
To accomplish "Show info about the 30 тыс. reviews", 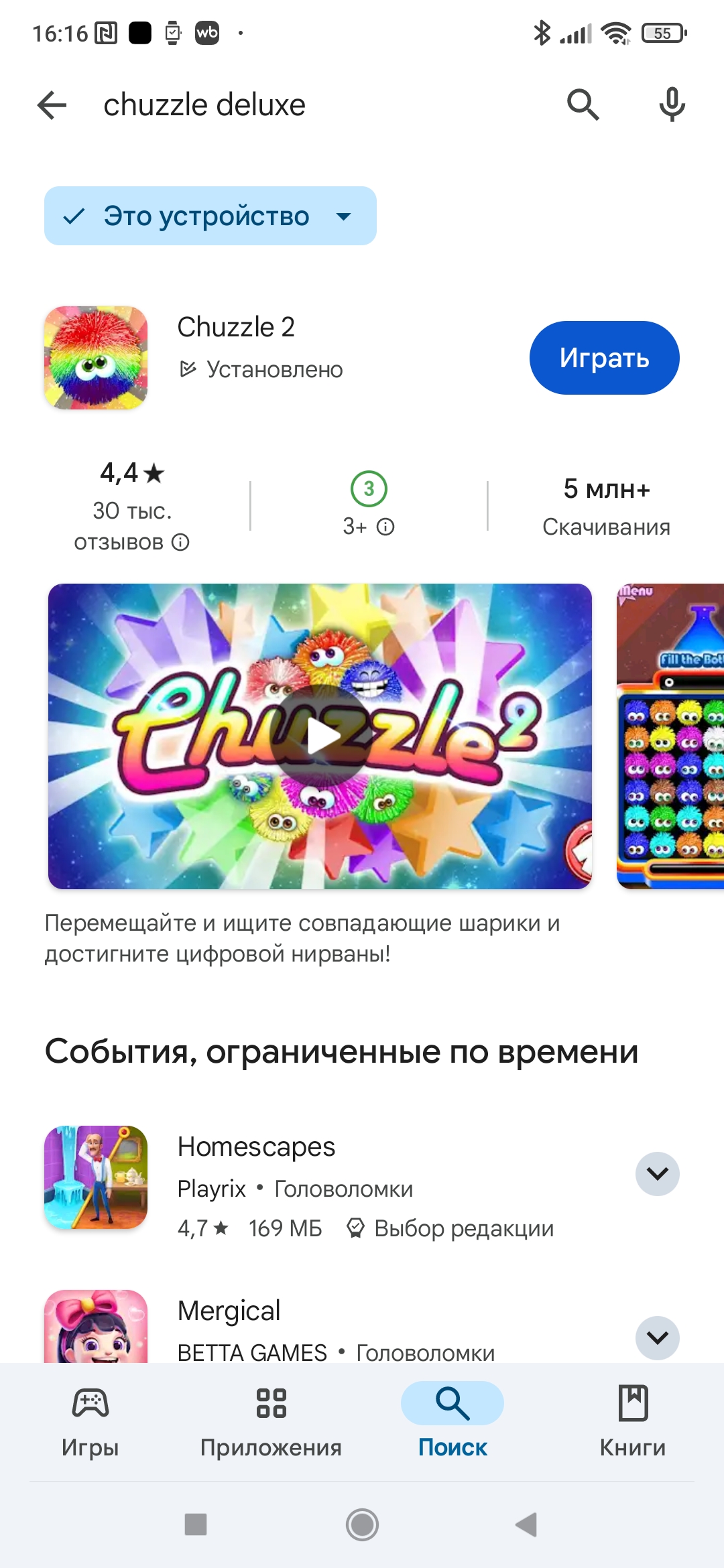I will pyautogui.click(x=180, y=542).
